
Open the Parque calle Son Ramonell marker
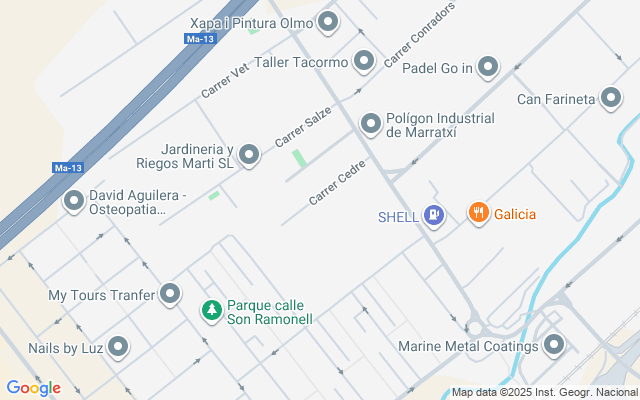(x=211, y=312)
